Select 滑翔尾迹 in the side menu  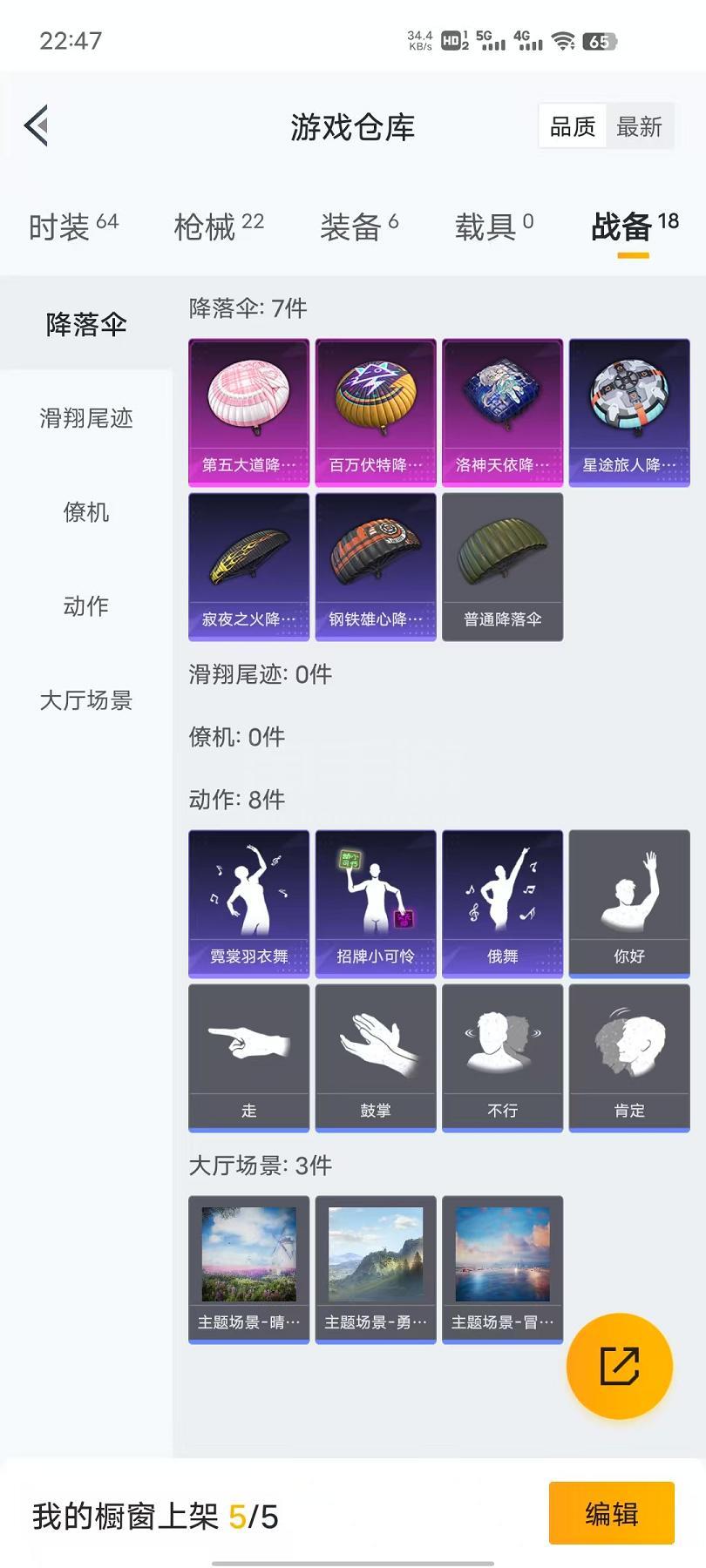(86, 418)
